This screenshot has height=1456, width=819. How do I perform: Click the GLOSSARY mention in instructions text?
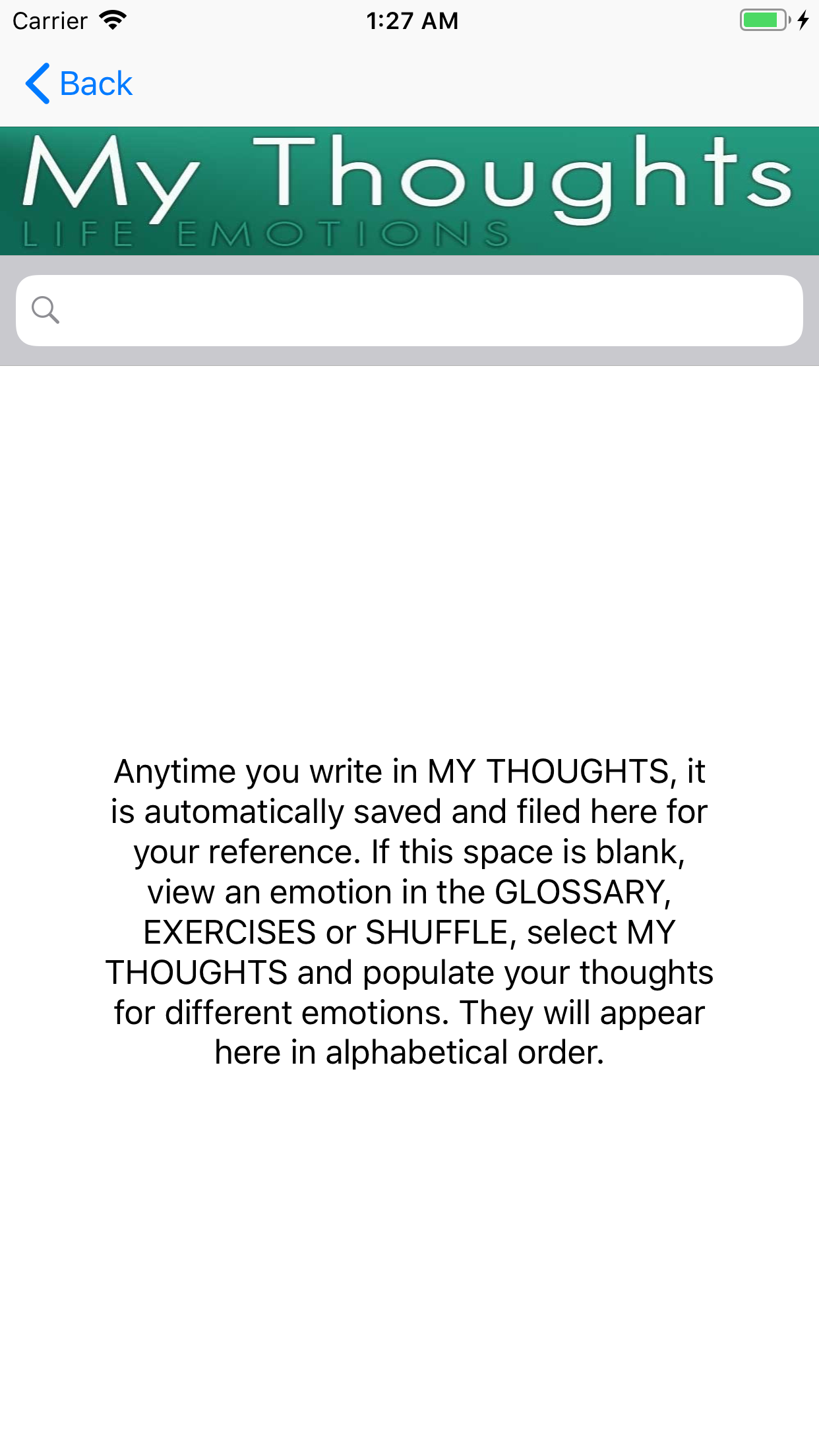click(x=582, y=892)
